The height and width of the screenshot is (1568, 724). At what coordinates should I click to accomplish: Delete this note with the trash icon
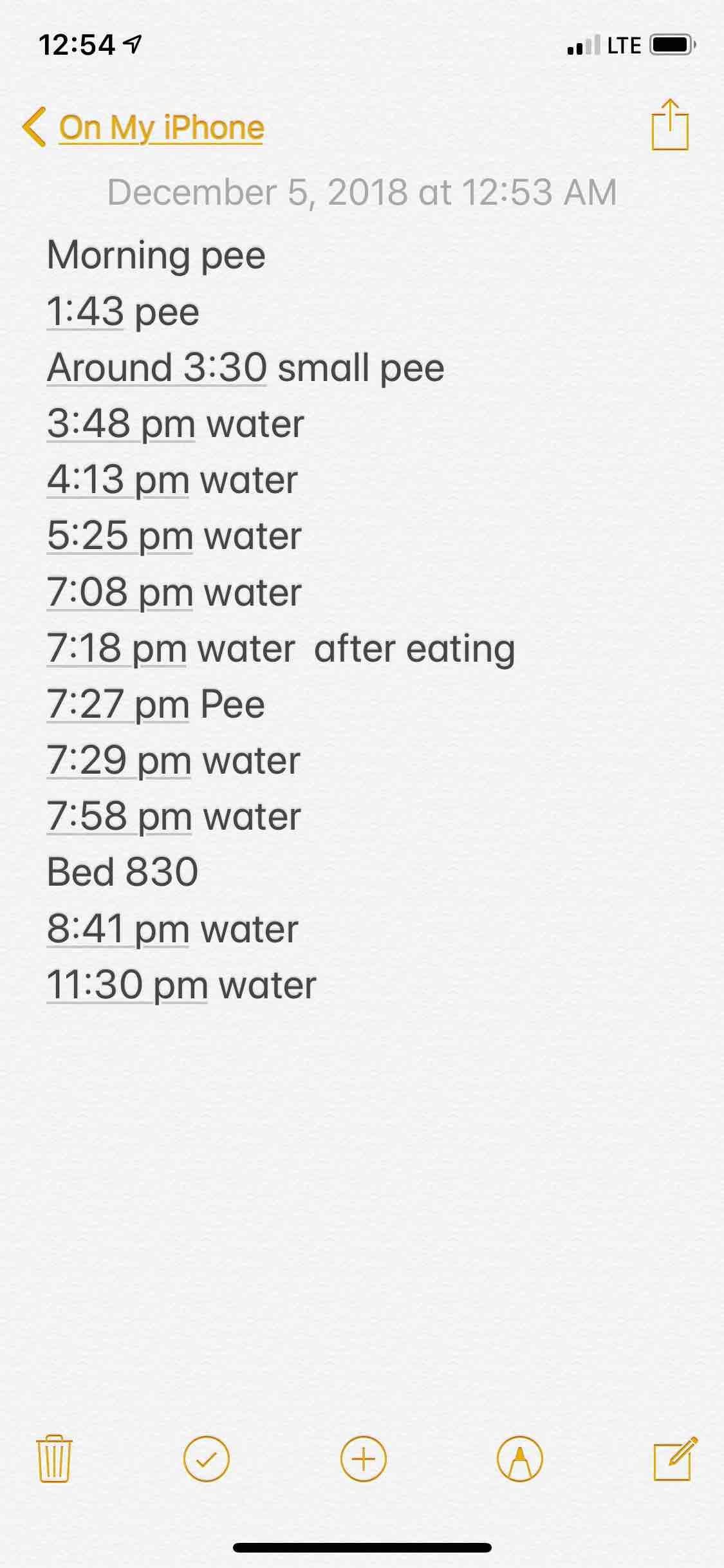pyautogui.click(x=54, y=1459)
